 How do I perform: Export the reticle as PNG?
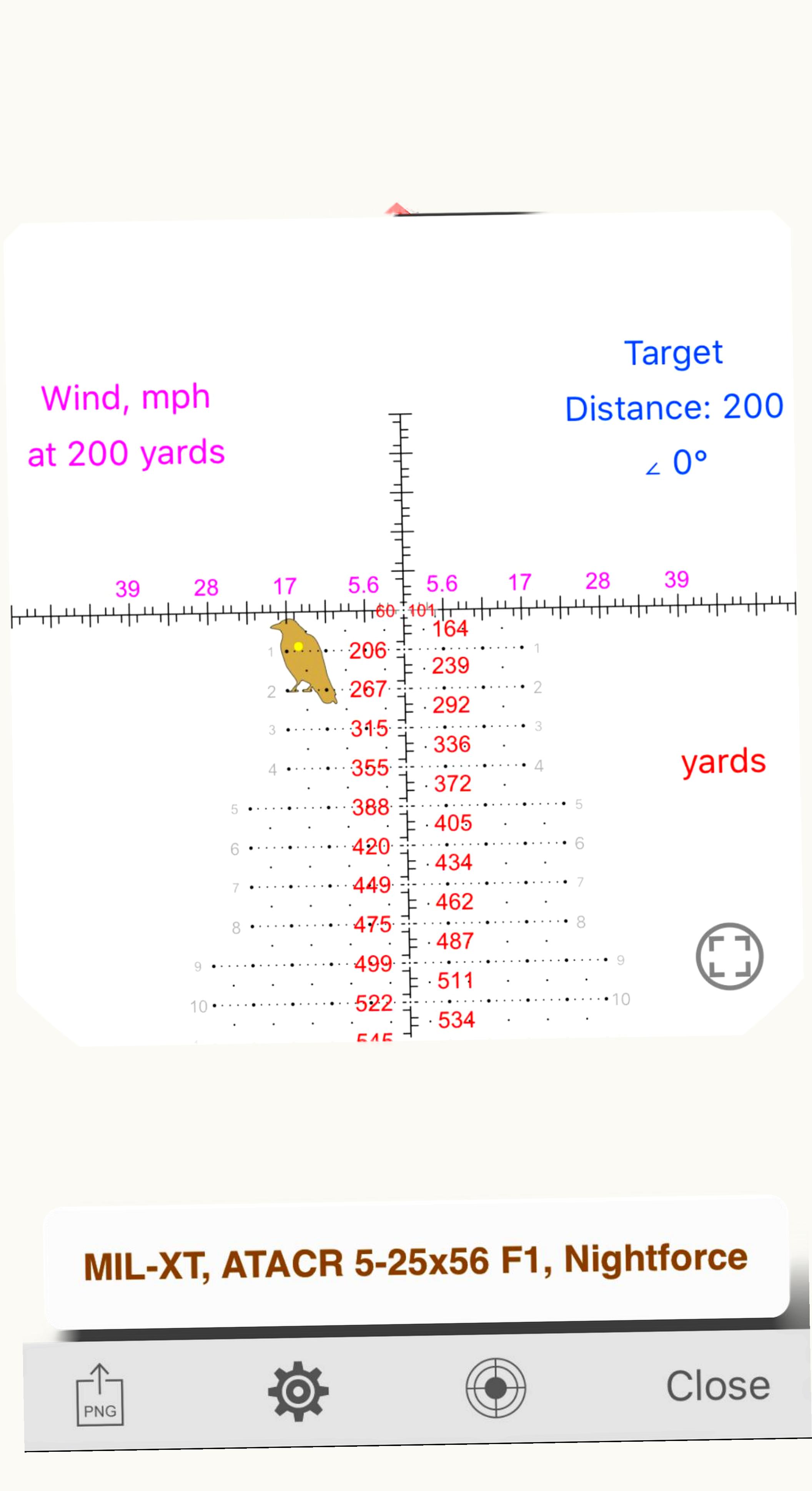tap(100, 1395)
